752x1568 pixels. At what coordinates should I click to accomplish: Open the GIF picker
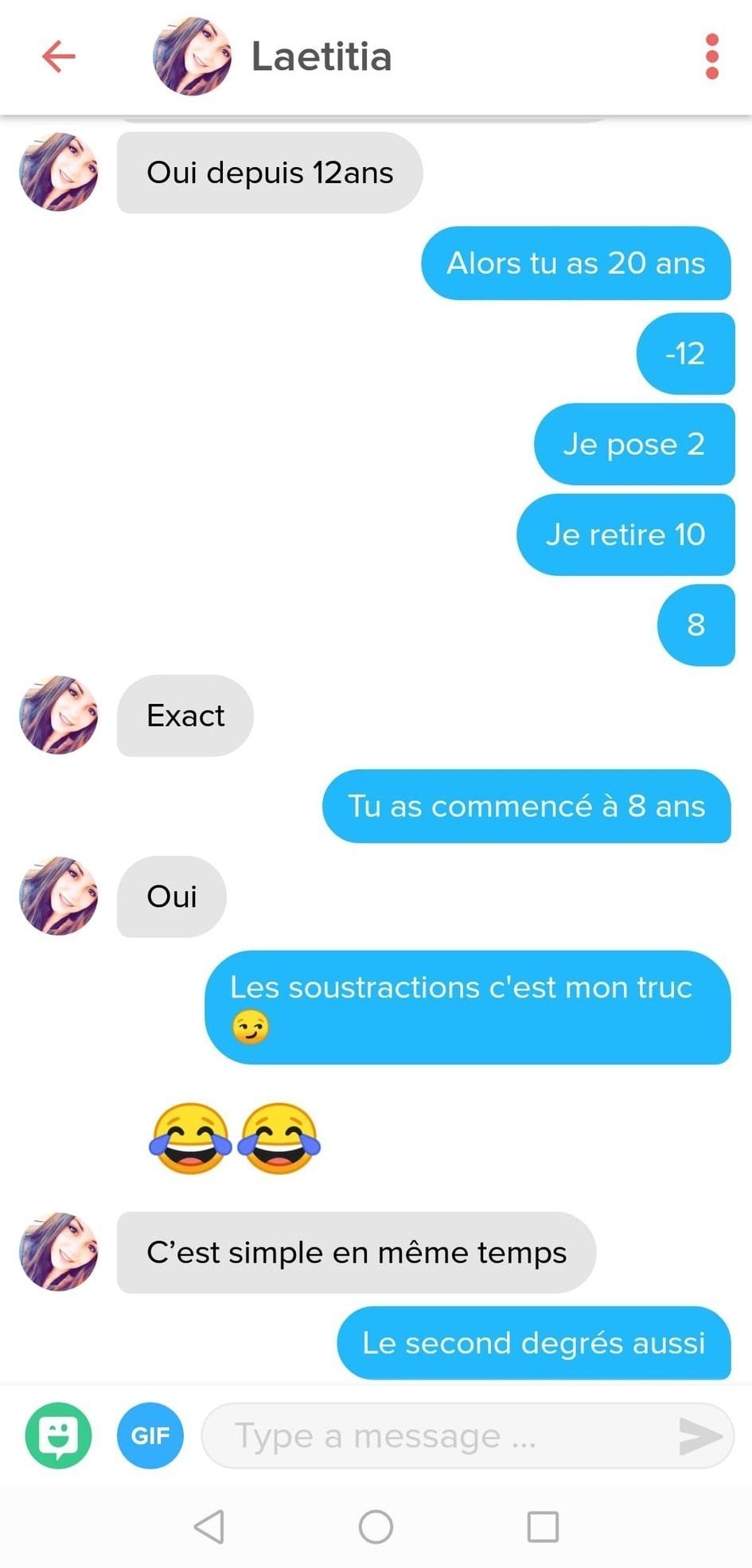tap(150, 1435)
